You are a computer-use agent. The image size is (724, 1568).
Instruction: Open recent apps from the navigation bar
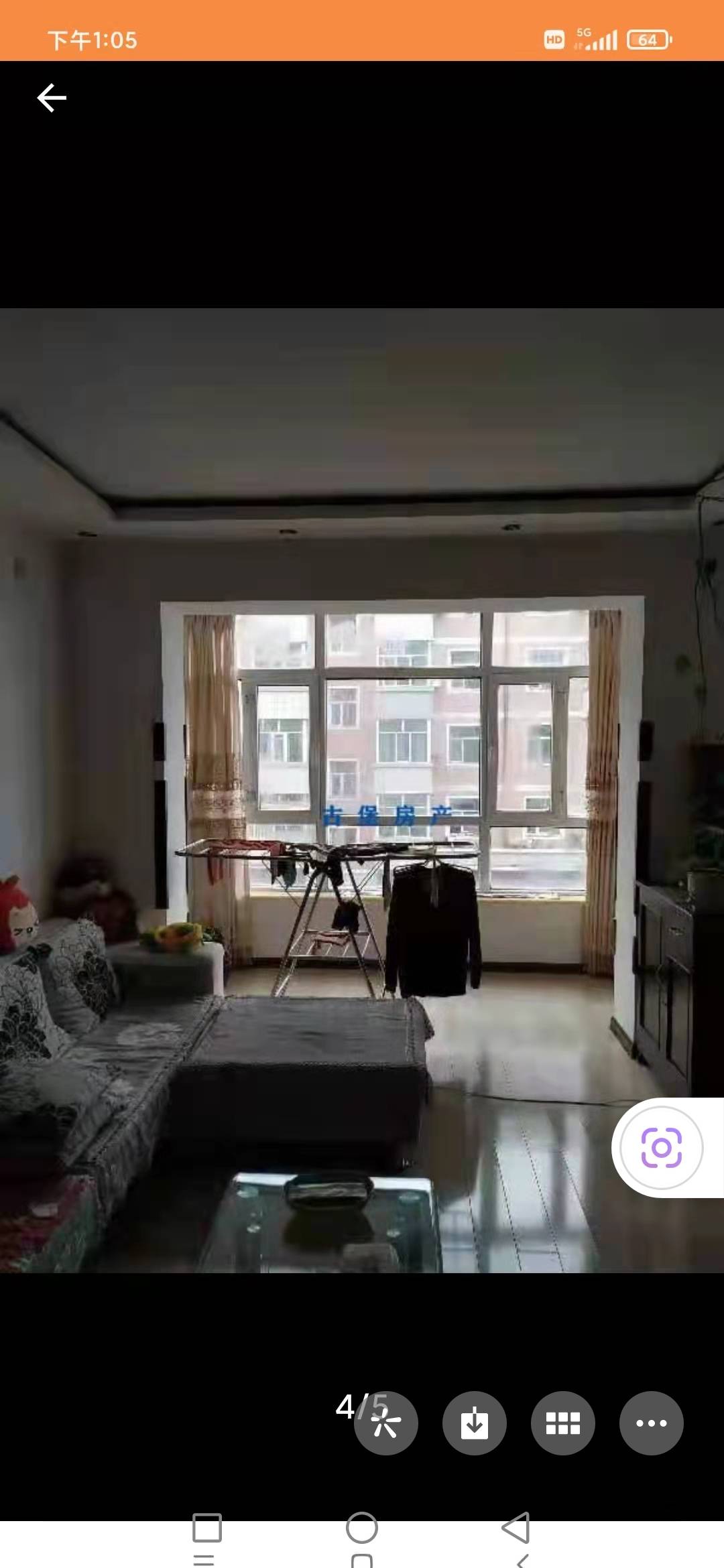(x=206, y=1528)
